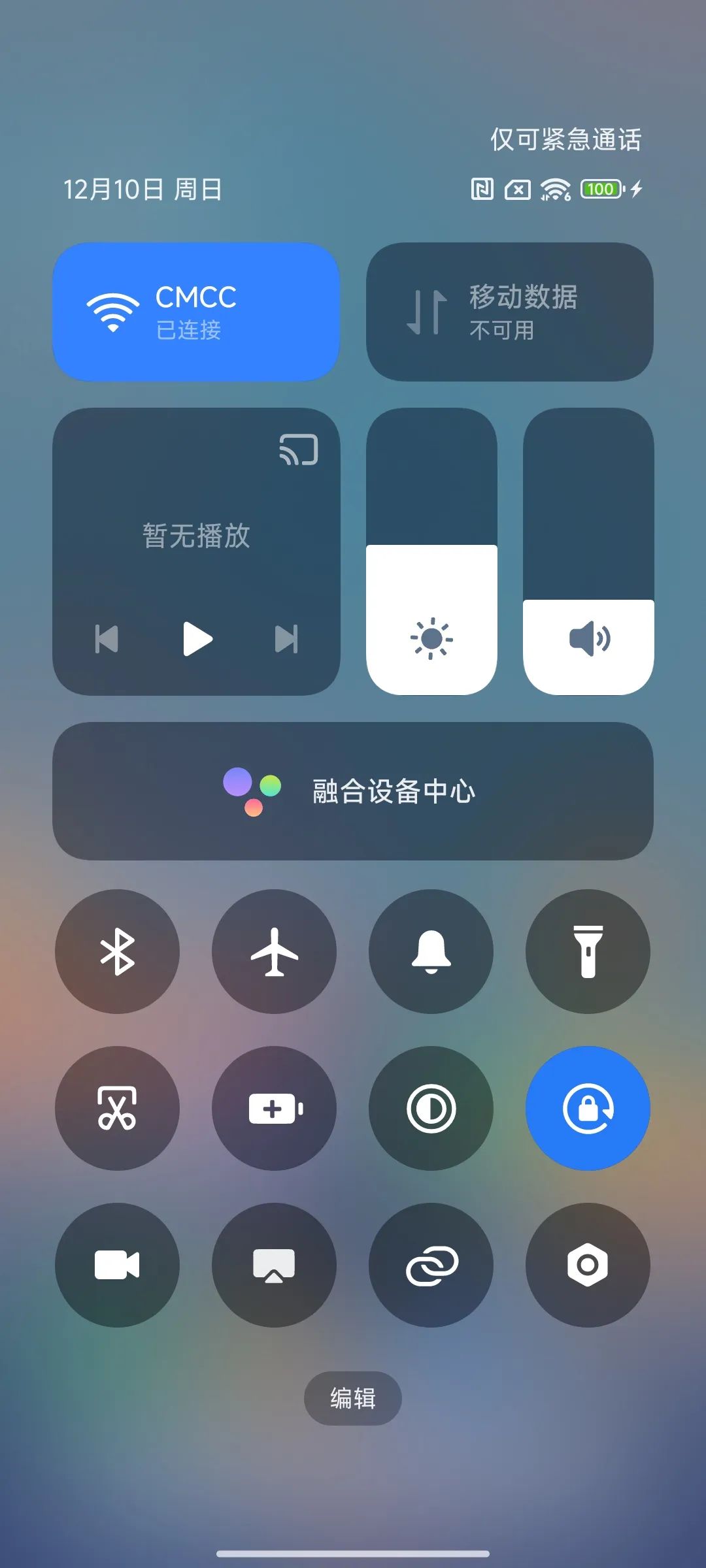
Task: Open the cast icon in media card
Action: (x=299, y=450)
